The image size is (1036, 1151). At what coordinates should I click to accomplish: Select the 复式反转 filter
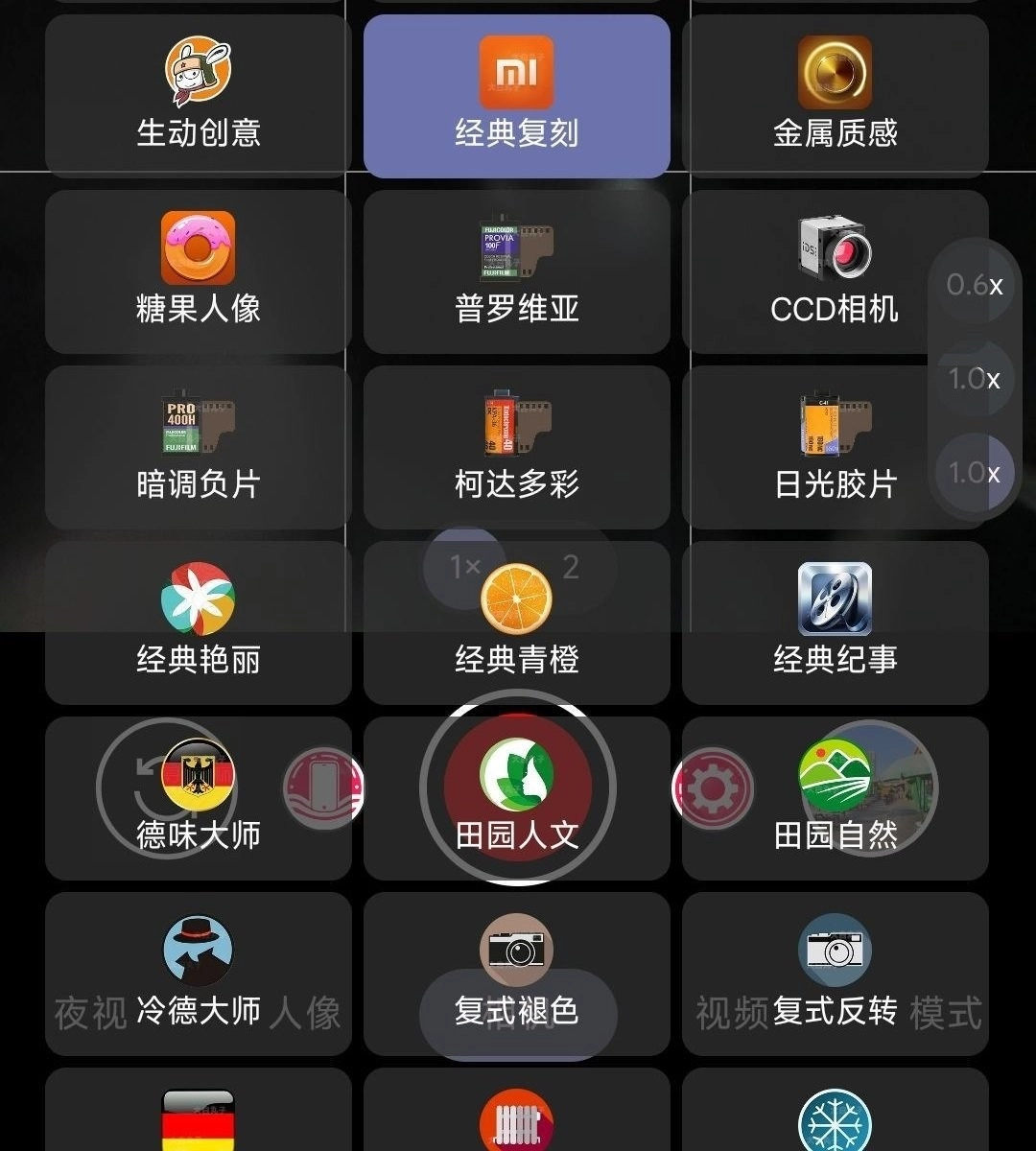(835, 974)
